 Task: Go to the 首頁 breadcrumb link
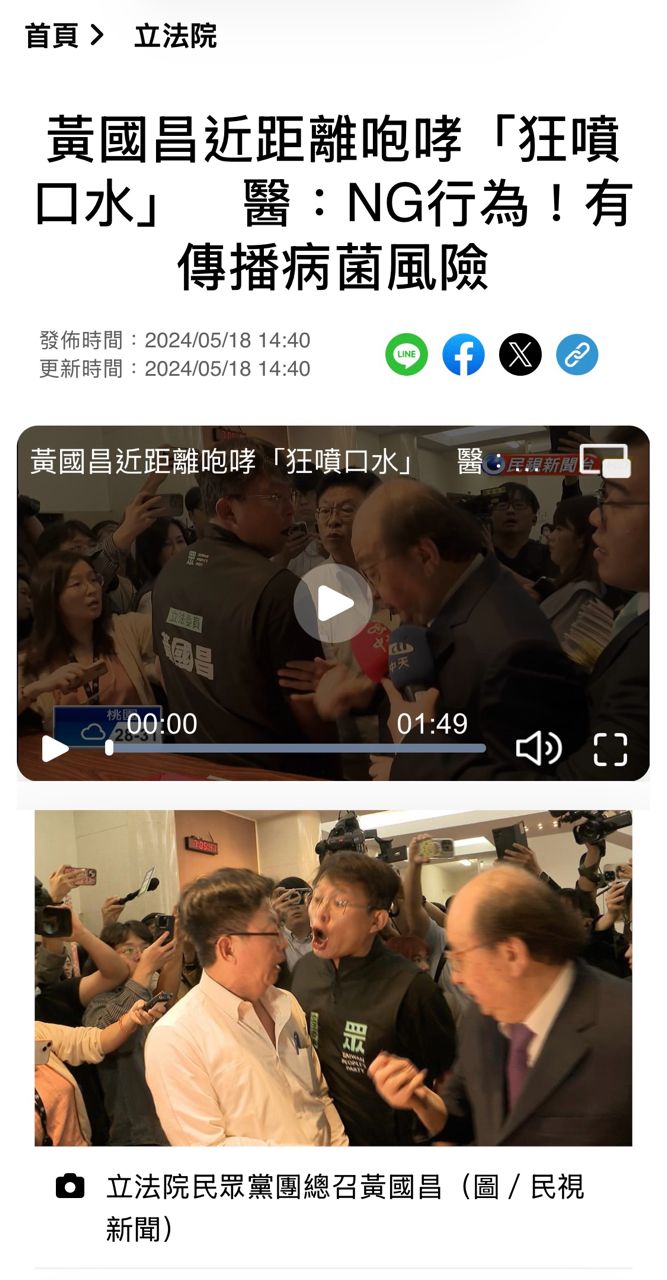51,37
